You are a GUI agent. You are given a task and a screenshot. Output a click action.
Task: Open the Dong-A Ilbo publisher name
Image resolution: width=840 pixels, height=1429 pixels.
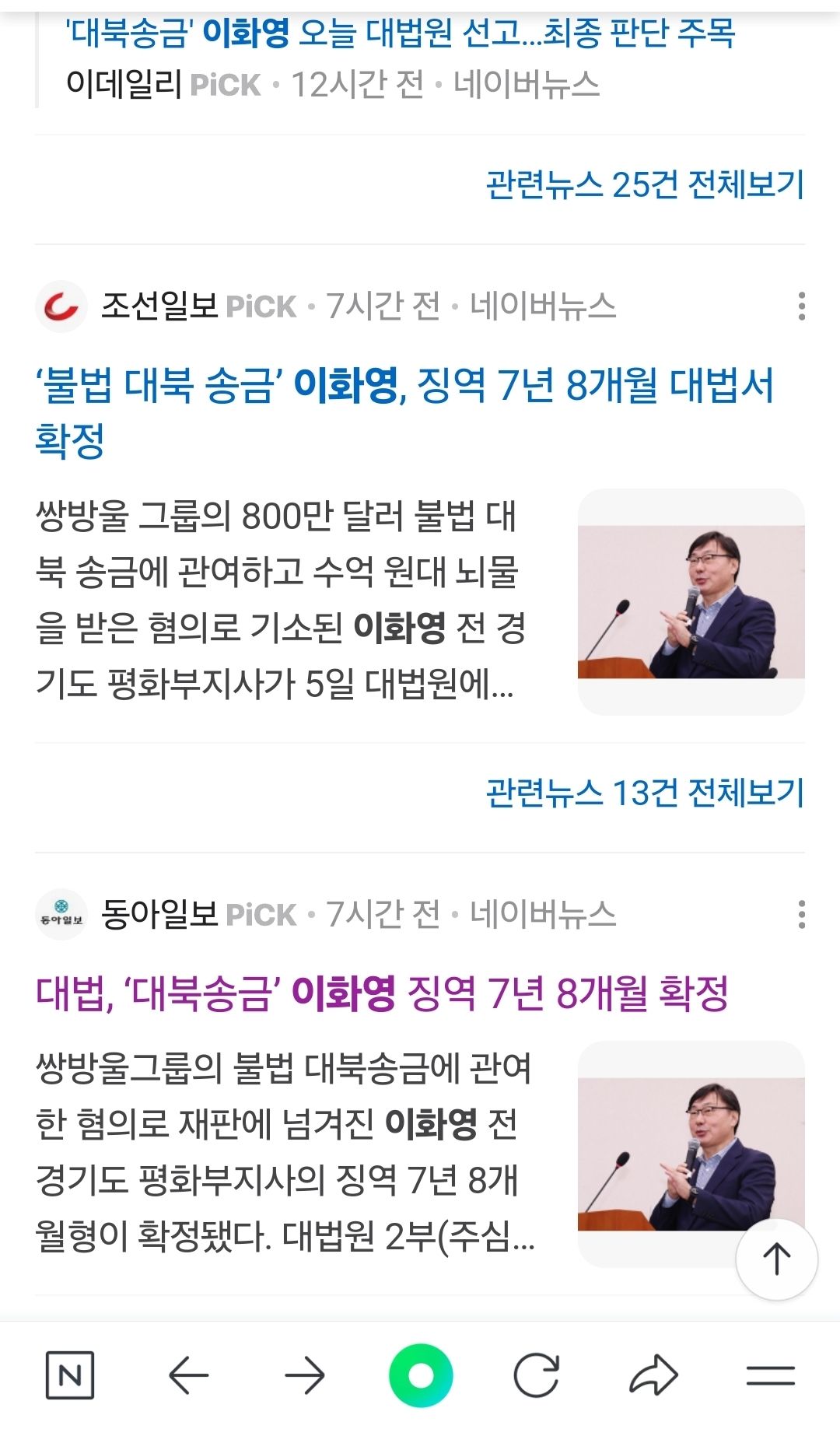coord(159,915)
